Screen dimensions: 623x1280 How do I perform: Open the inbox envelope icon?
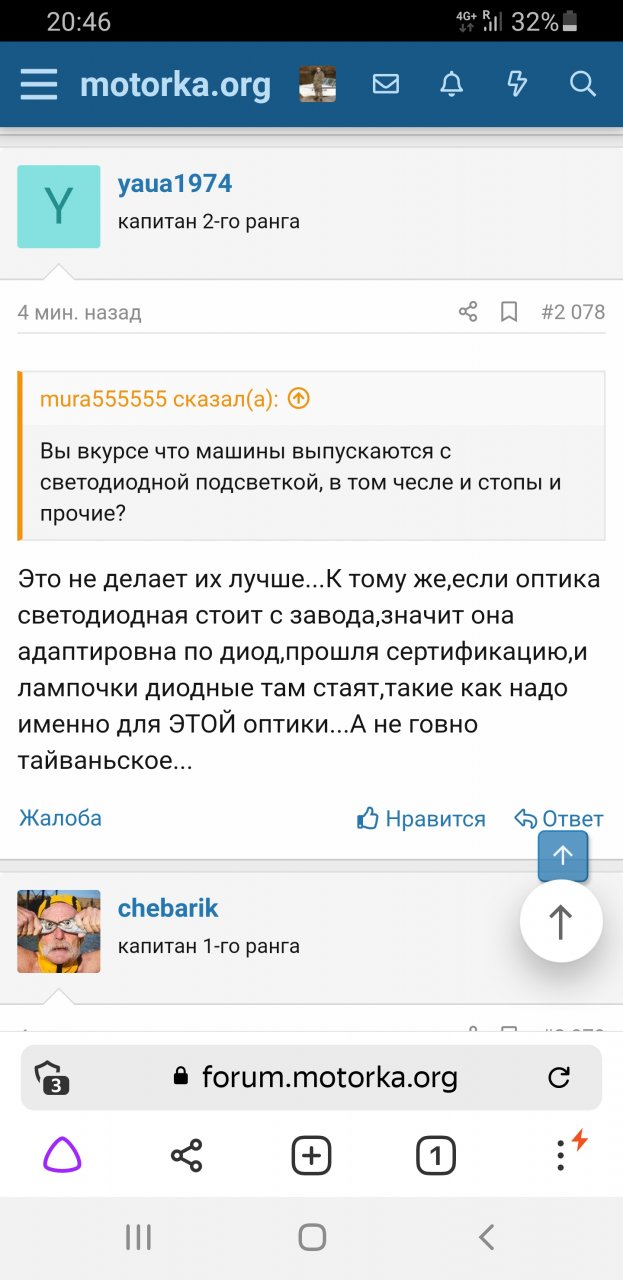point(386,84)
